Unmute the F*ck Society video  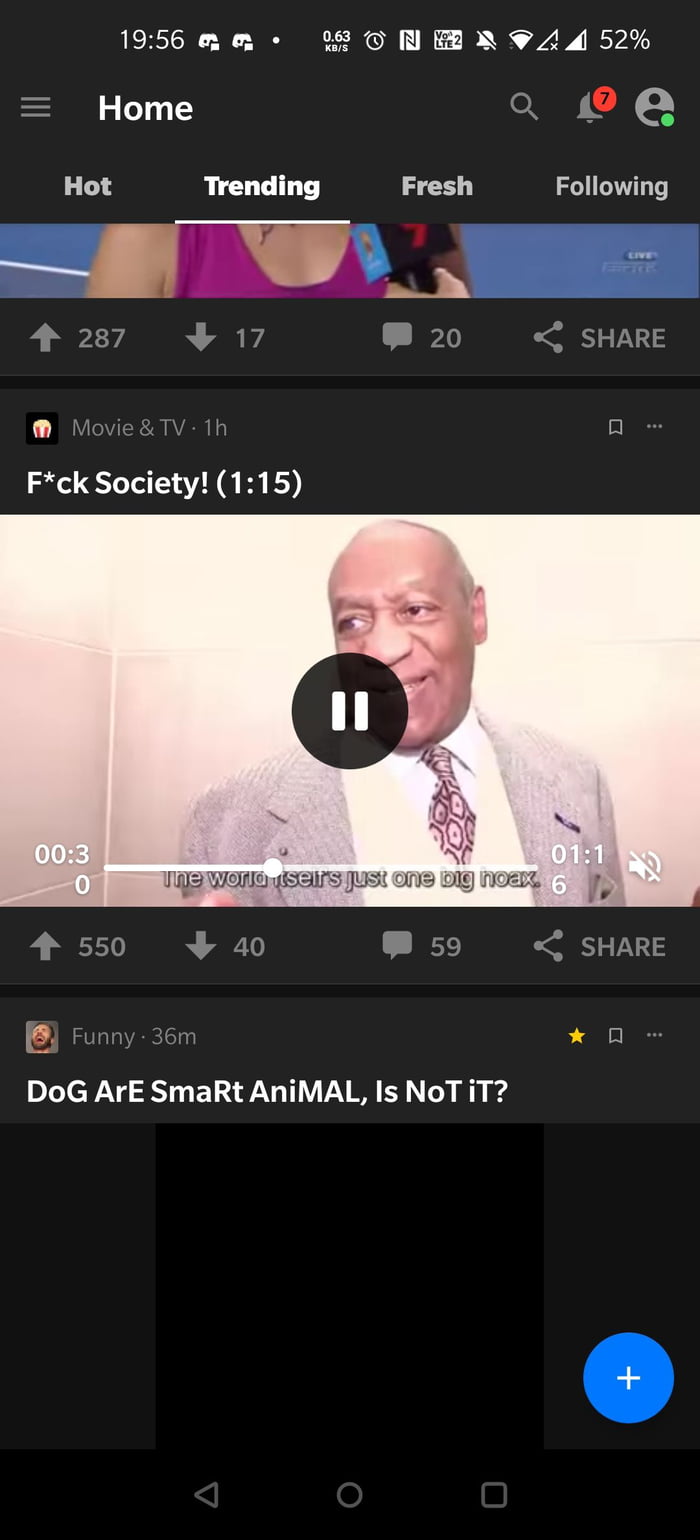point(645,866)
